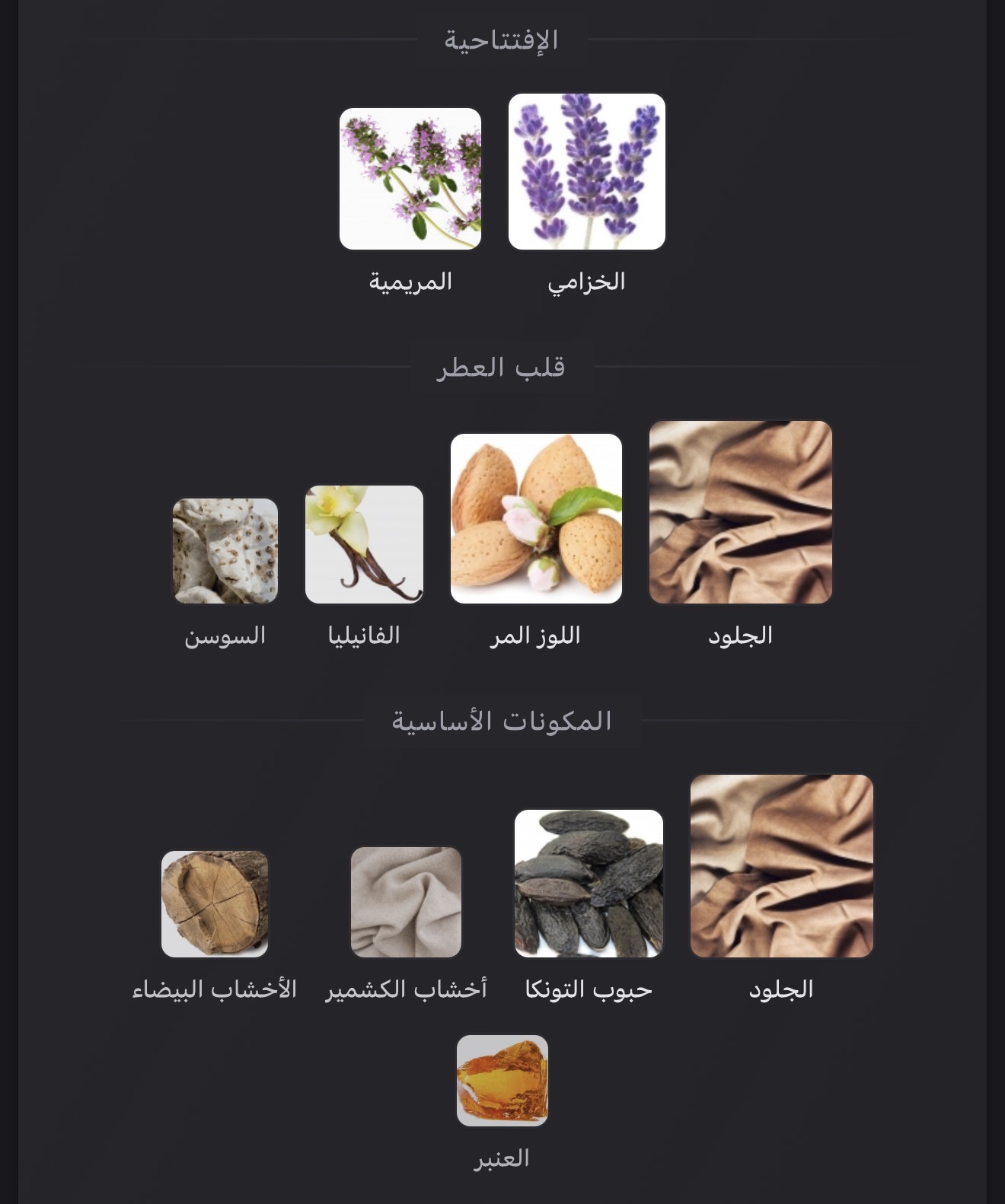Open the الخزامي lavender note
This screenshot has width=1005, height=1204.
coord(586,172)
